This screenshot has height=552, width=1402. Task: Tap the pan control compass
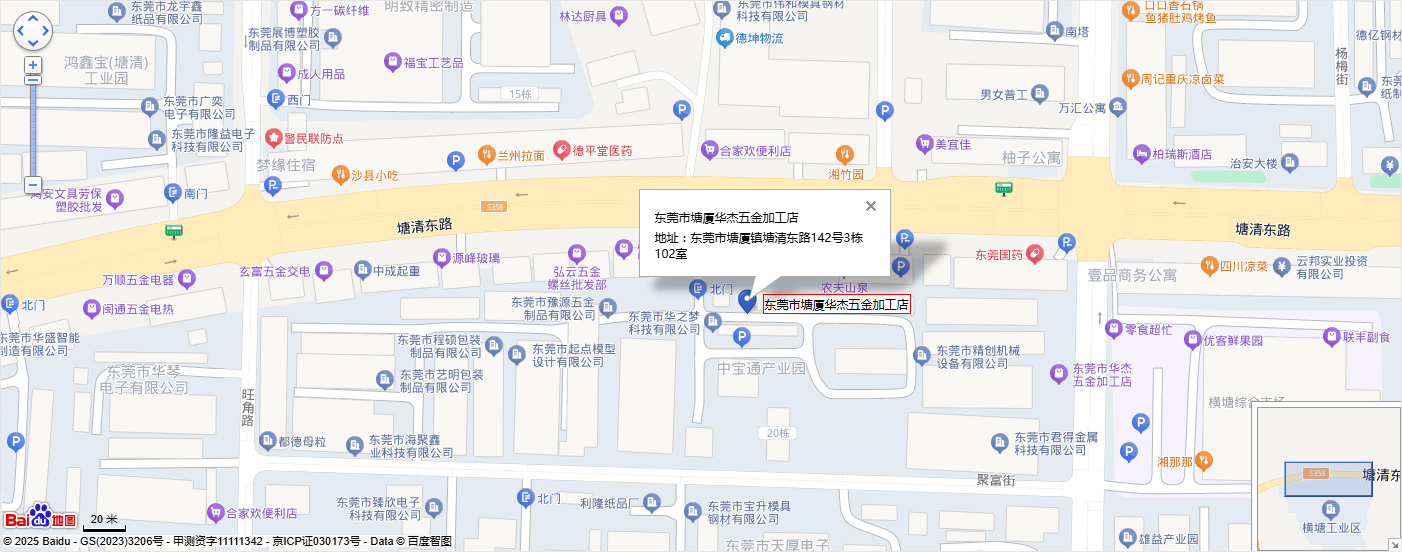click(33, 30)
